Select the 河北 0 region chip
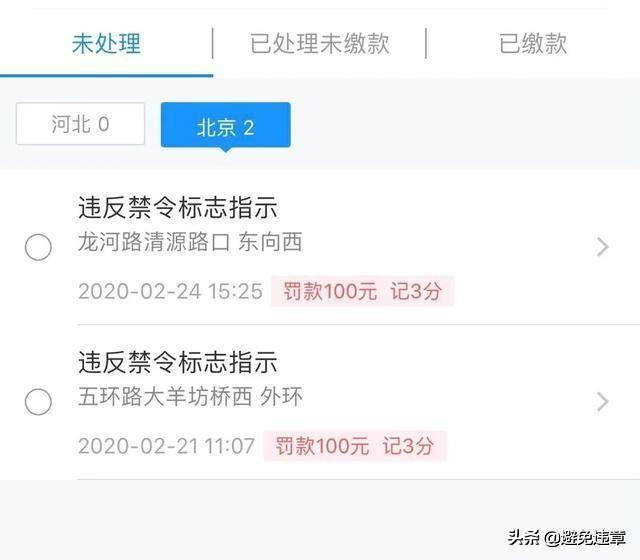 (80, 125)
